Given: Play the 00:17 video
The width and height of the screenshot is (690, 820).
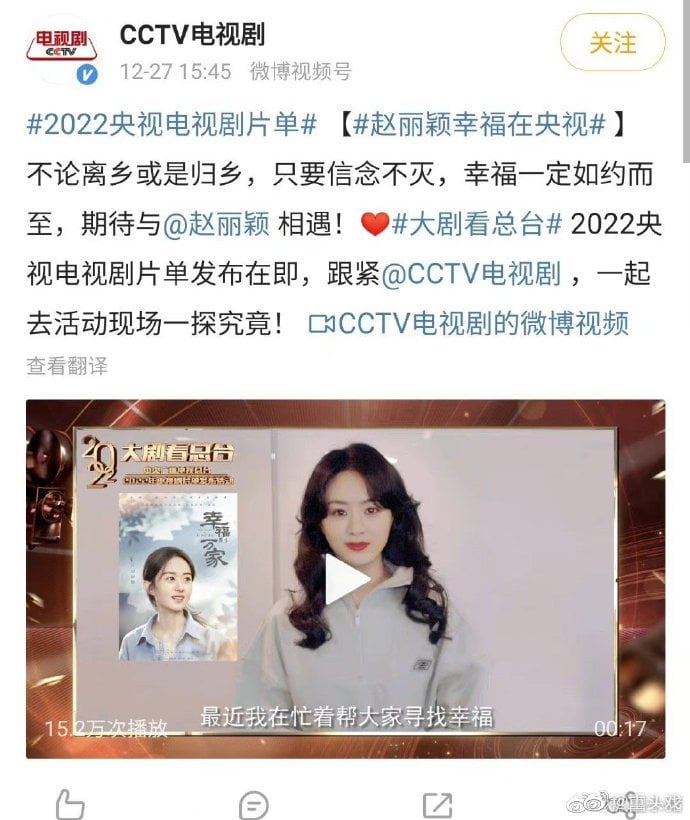Looking at the screenshot, I should click(345, 579).
